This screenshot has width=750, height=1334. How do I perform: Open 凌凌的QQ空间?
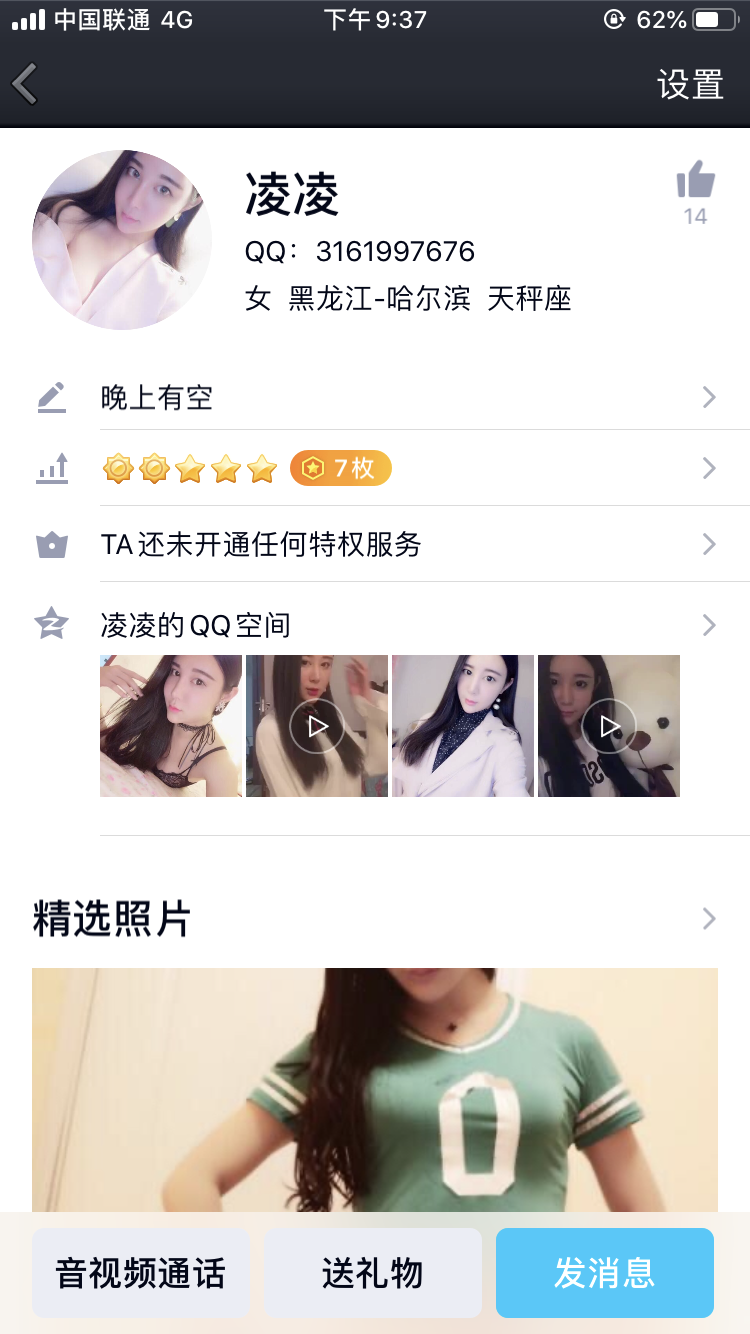(x=400, y=626)
